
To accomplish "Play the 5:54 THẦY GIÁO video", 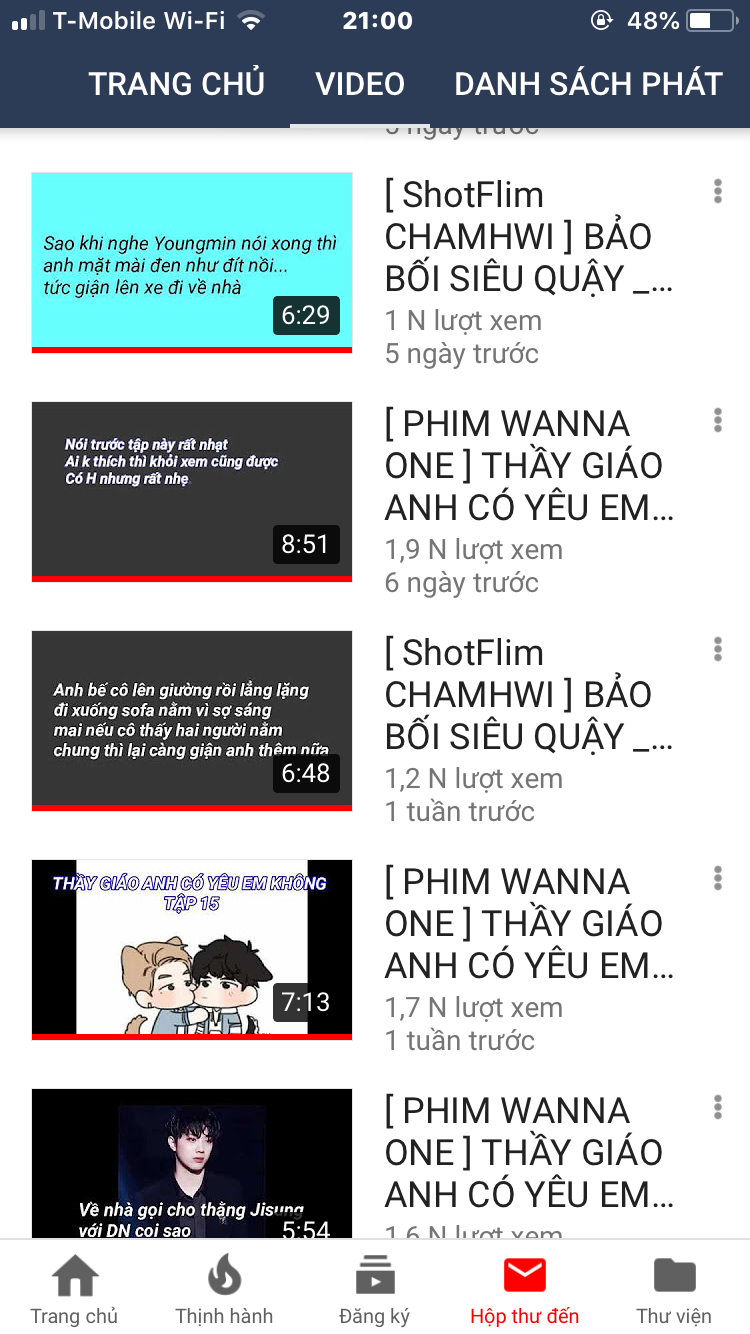I will coord(192,1165).
